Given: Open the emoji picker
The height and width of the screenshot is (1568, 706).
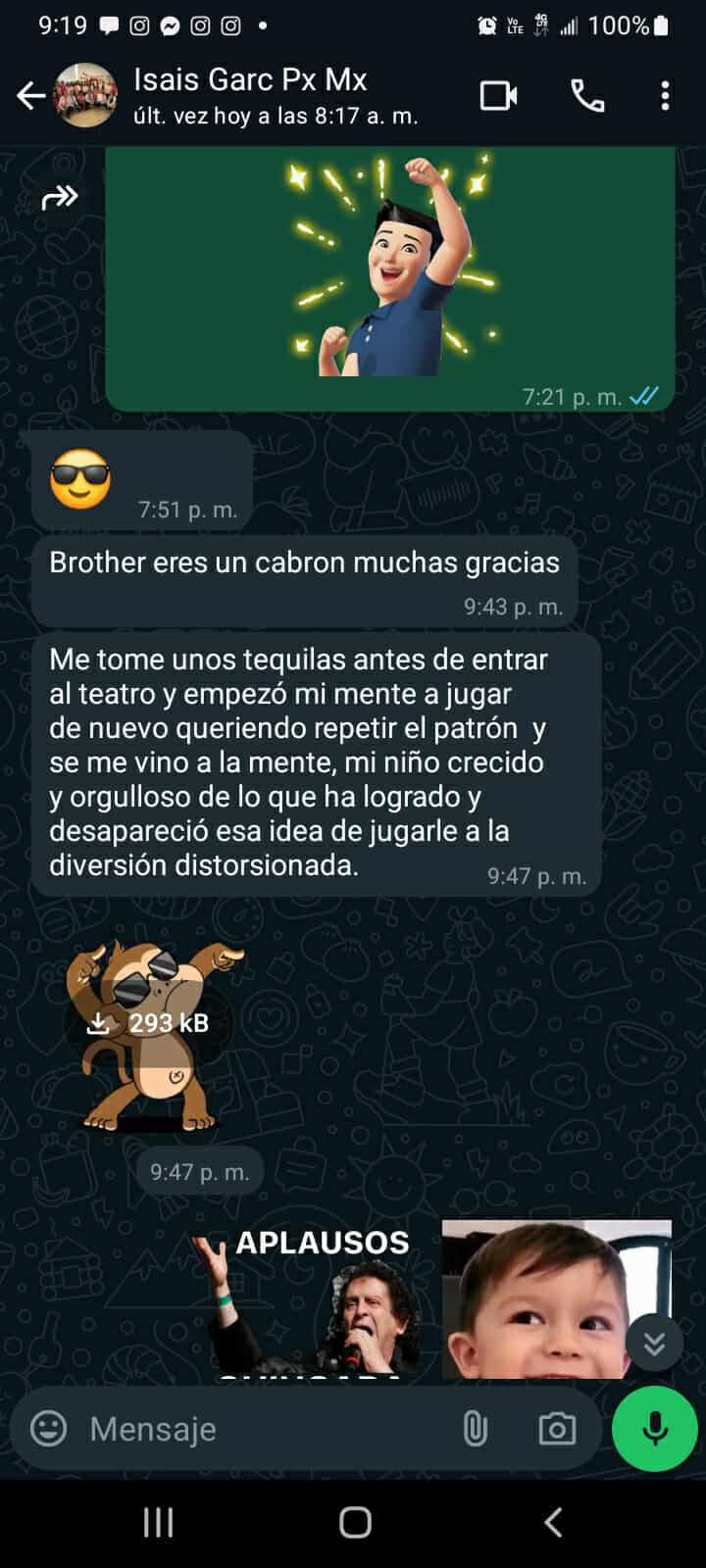Looking at the screenshot, I should 48,1429.
